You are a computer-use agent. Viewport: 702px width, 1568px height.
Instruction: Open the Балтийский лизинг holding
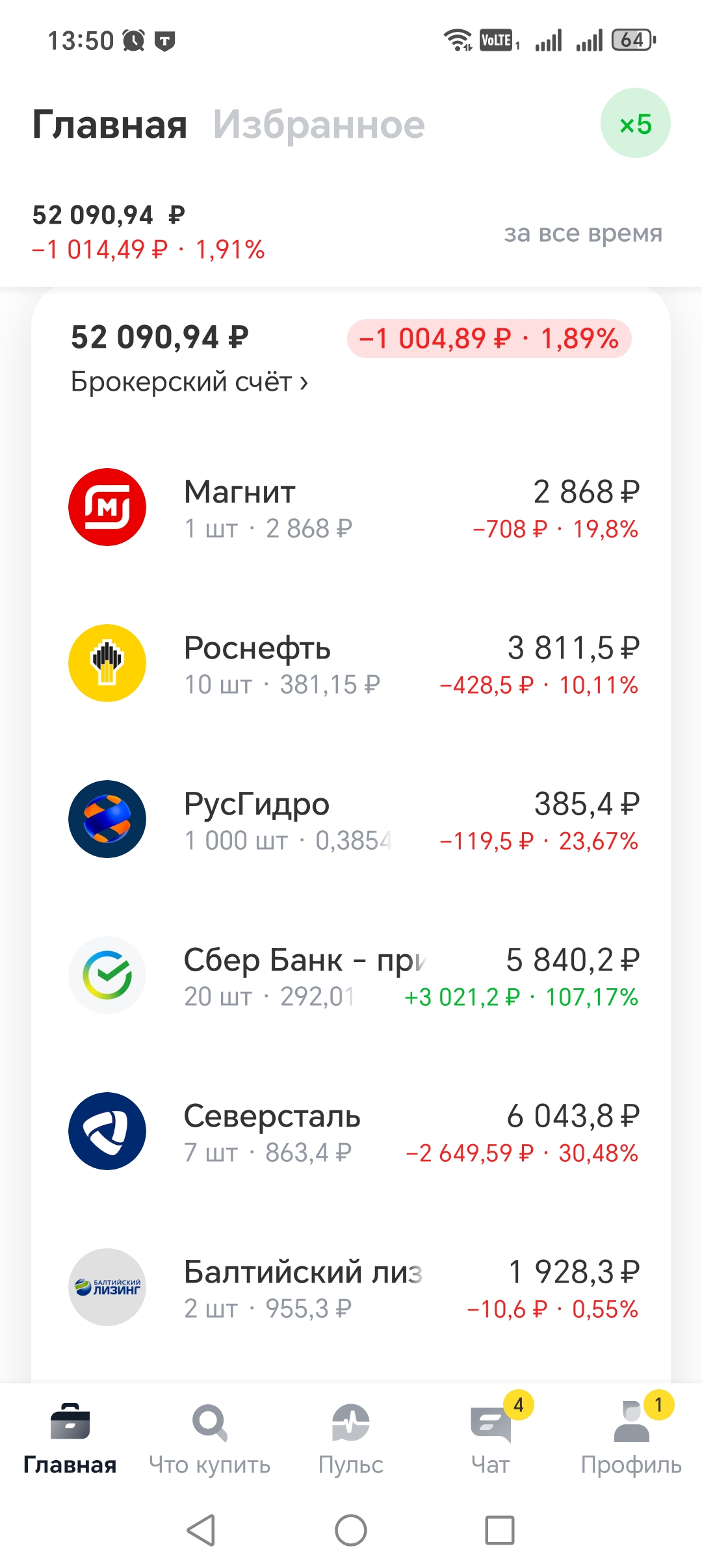(x=351, y=1288)
